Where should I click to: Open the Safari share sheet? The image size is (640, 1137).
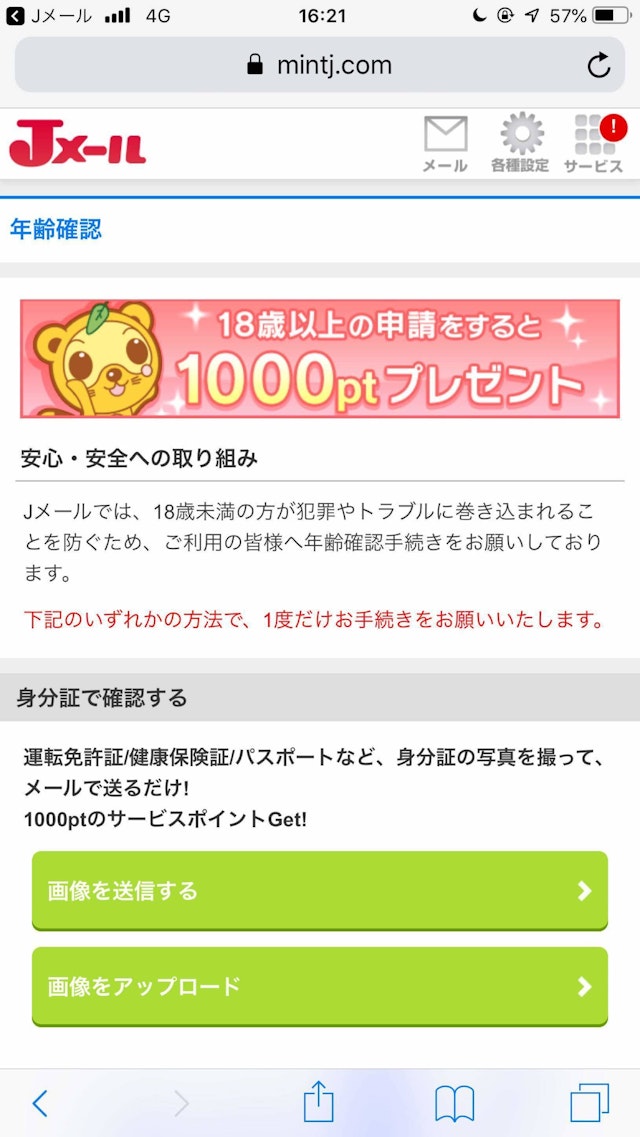pyautogui.click(x=318, y=1103)
